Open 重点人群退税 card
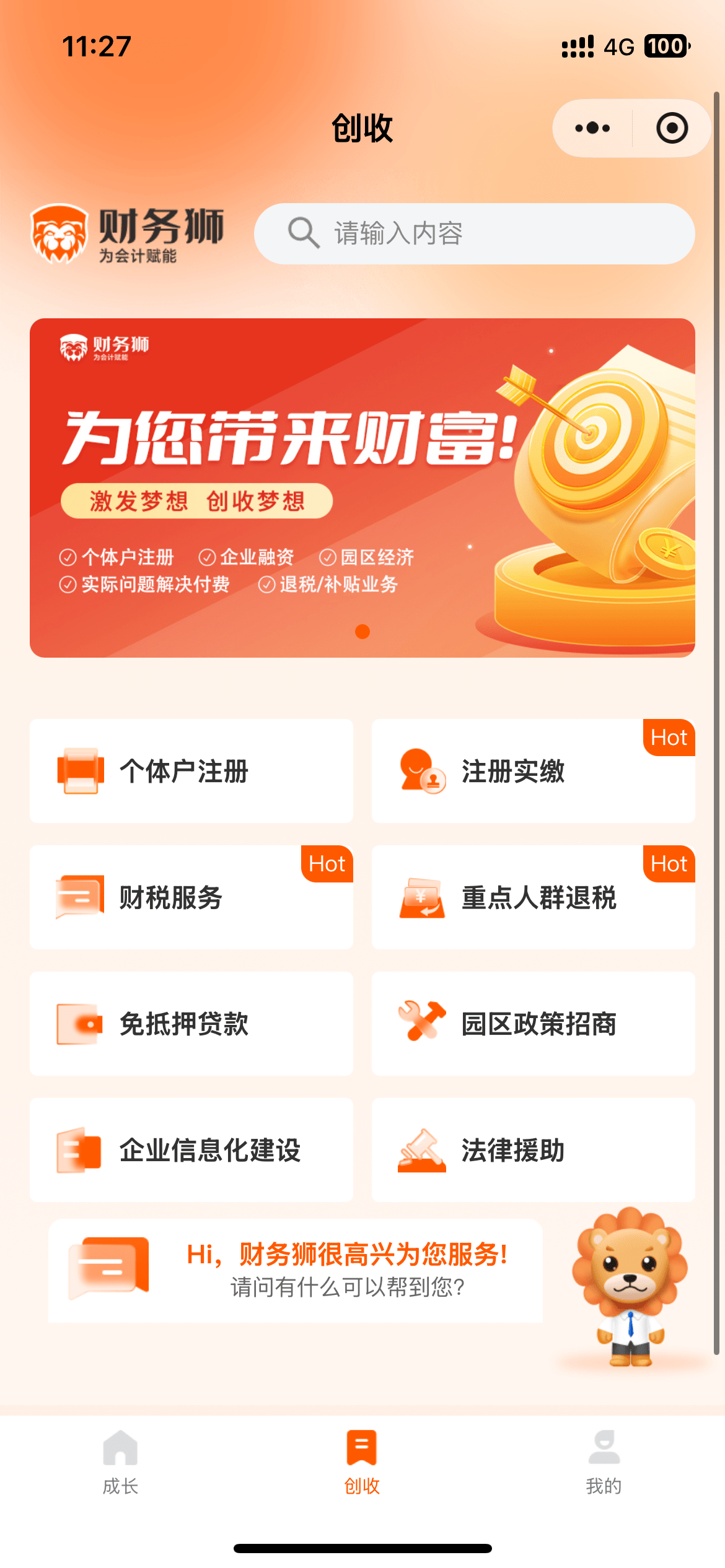The width and height of the screenshot is (725, 1568). pyautogui.click(x=533, y=897)
